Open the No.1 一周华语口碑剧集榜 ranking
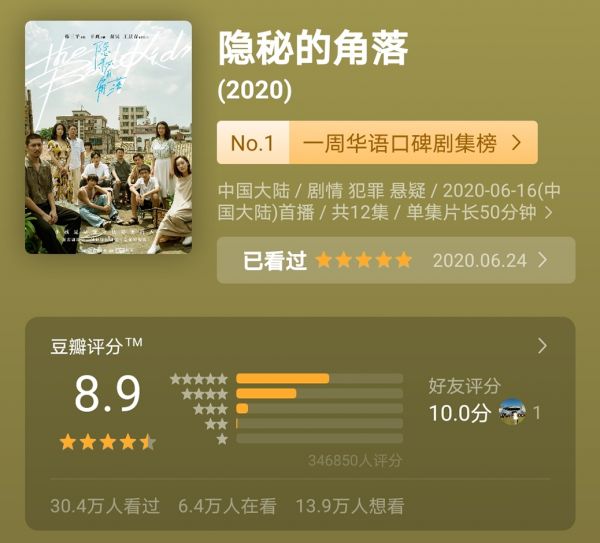 pos(377,143)
